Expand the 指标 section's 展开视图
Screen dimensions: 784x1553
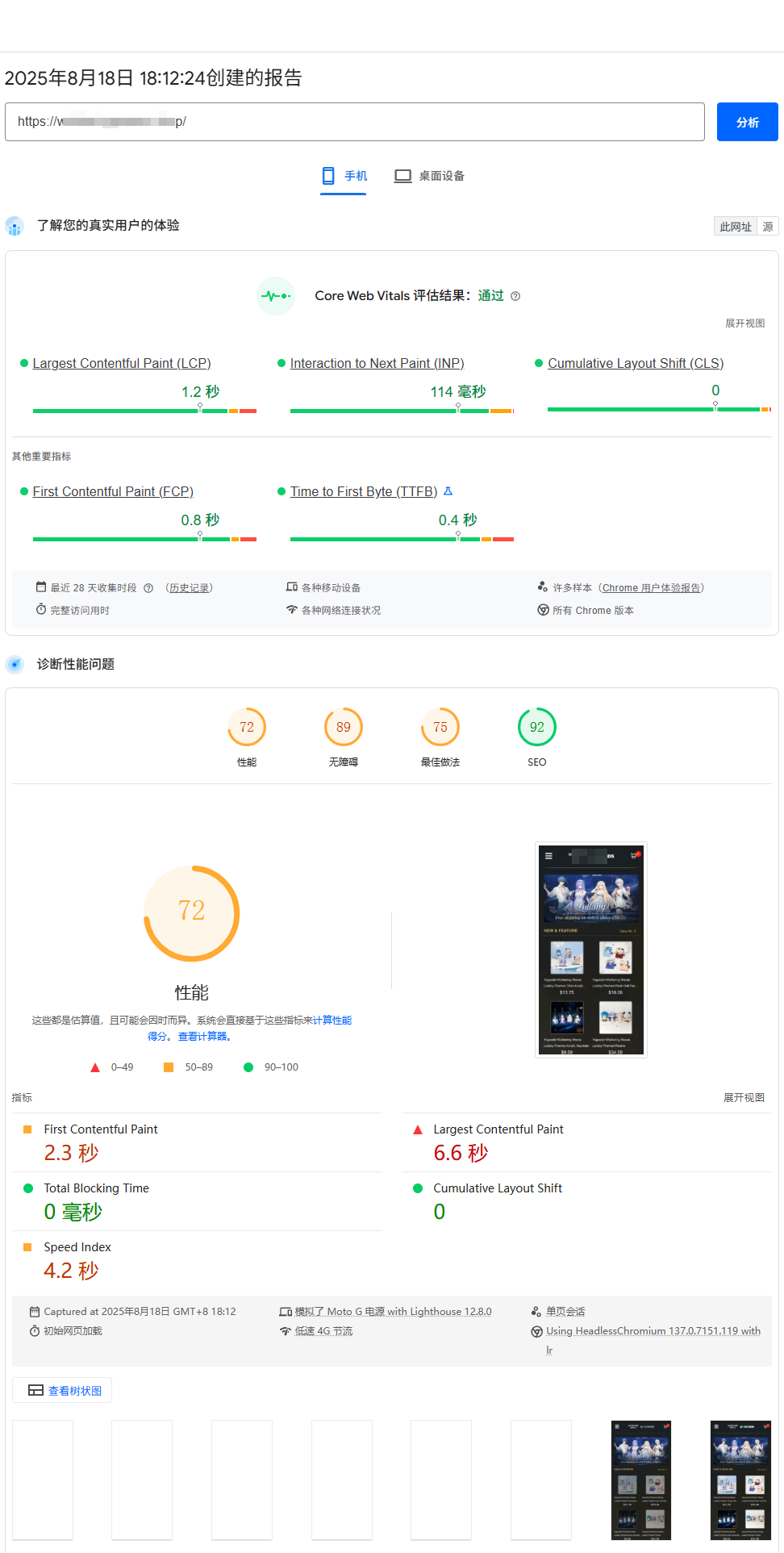744,1098
